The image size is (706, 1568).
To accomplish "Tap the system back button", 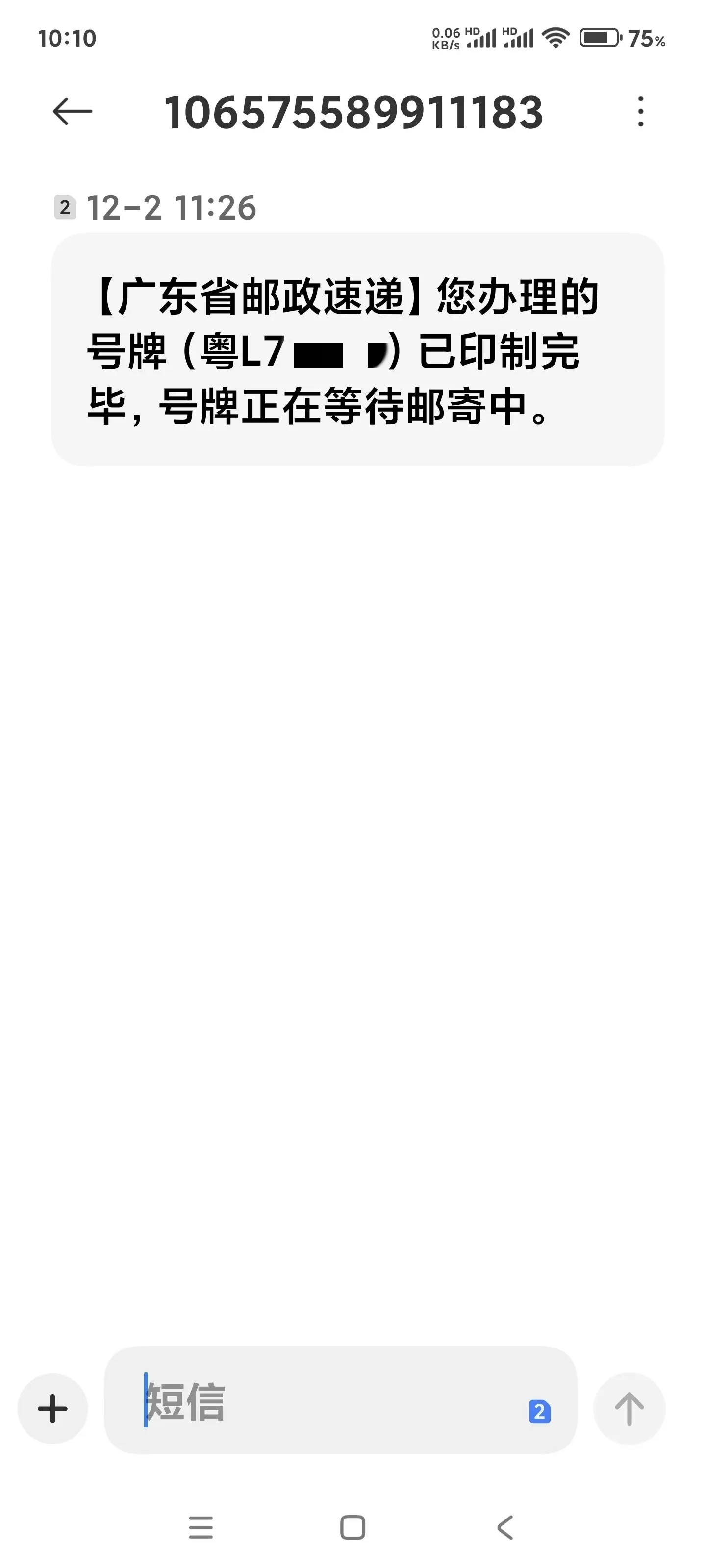I will (505, 1527).
